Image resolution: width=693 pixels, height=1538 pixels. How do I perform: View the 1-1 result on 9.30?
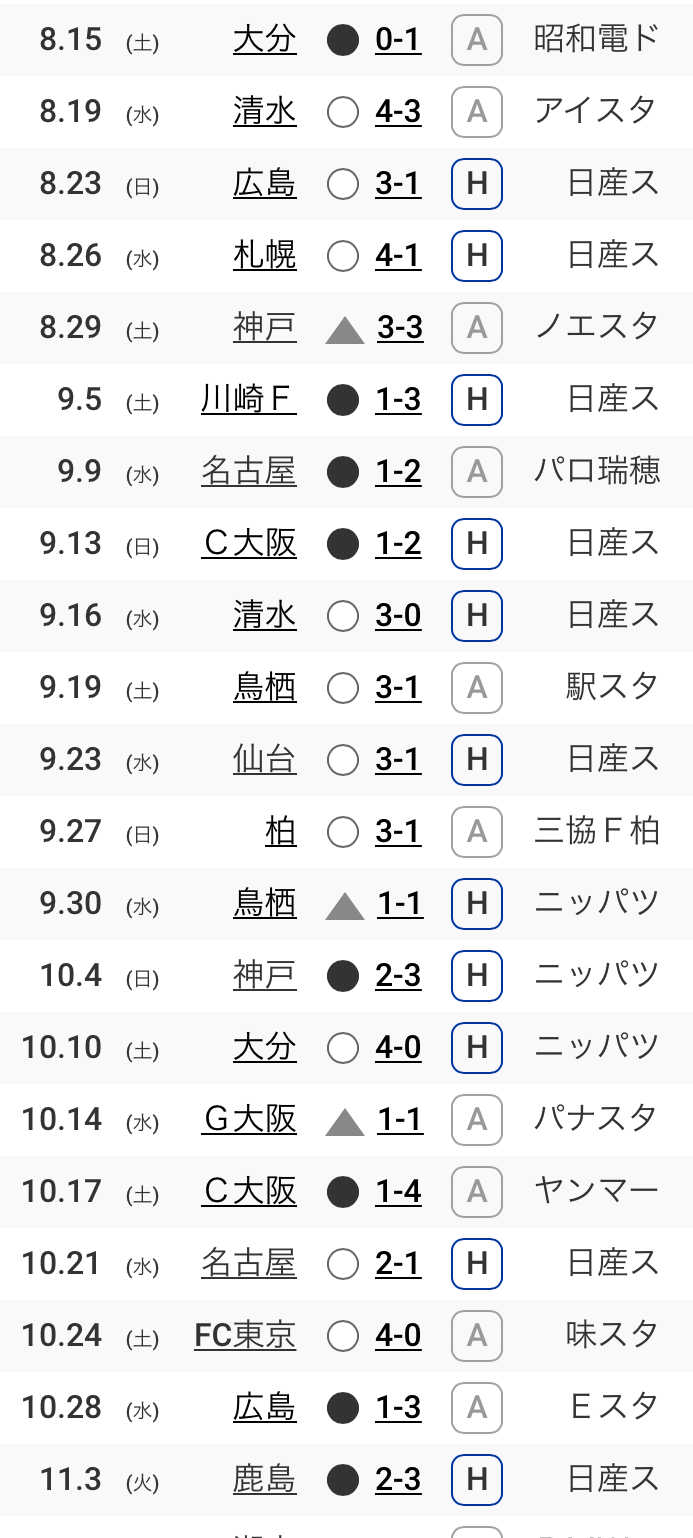tap(400, 904)
